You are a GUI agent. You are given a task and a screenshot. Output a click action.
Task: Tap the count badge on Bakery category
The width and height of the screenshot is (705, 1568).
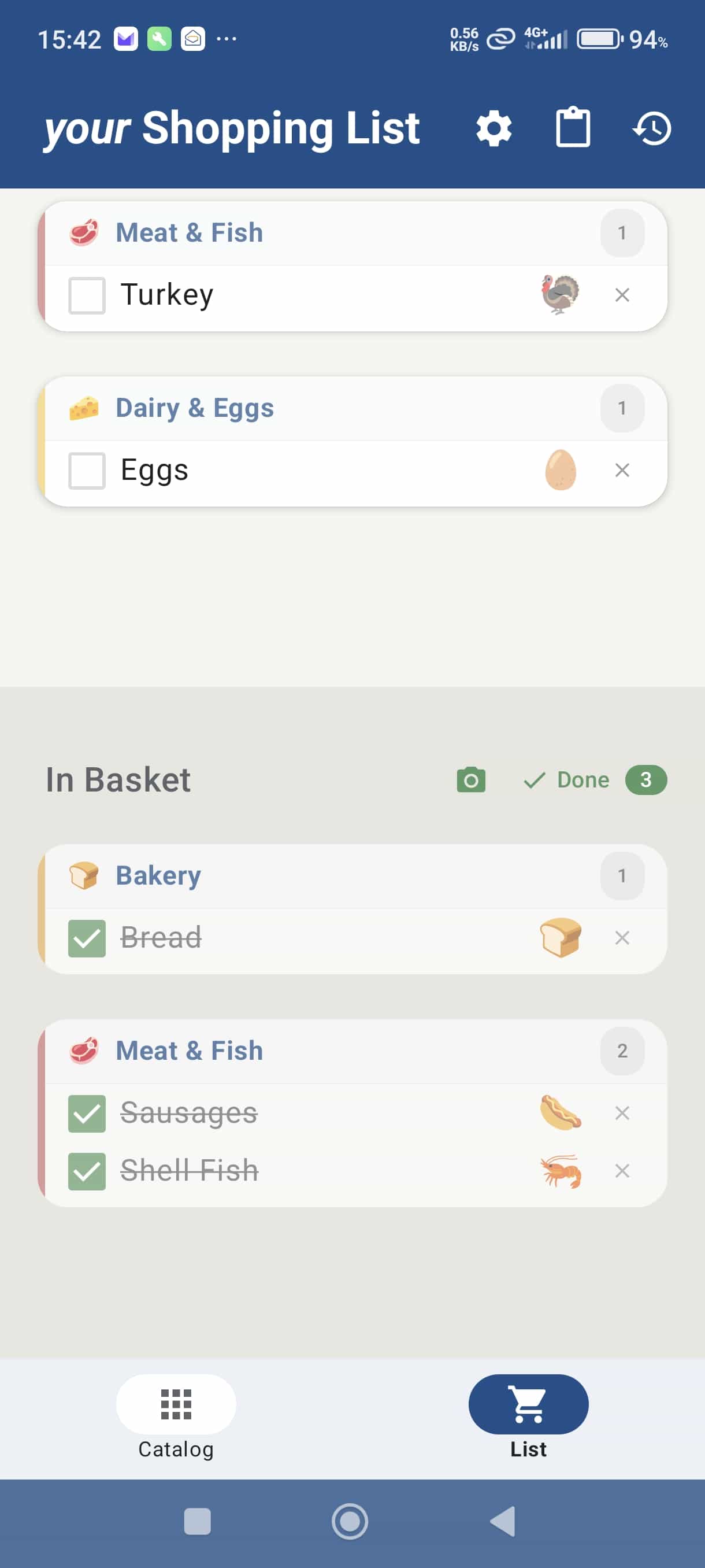[x=622, y=875]
